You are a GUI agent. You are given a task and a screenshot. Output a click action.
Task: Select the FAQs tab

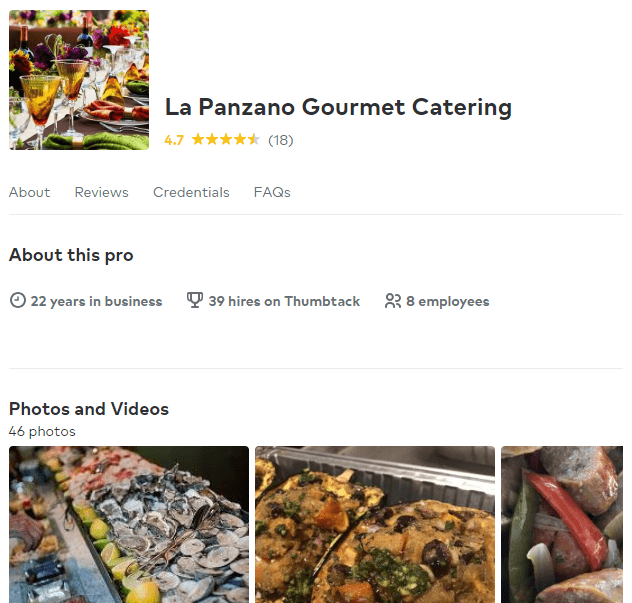click(272, 192)
